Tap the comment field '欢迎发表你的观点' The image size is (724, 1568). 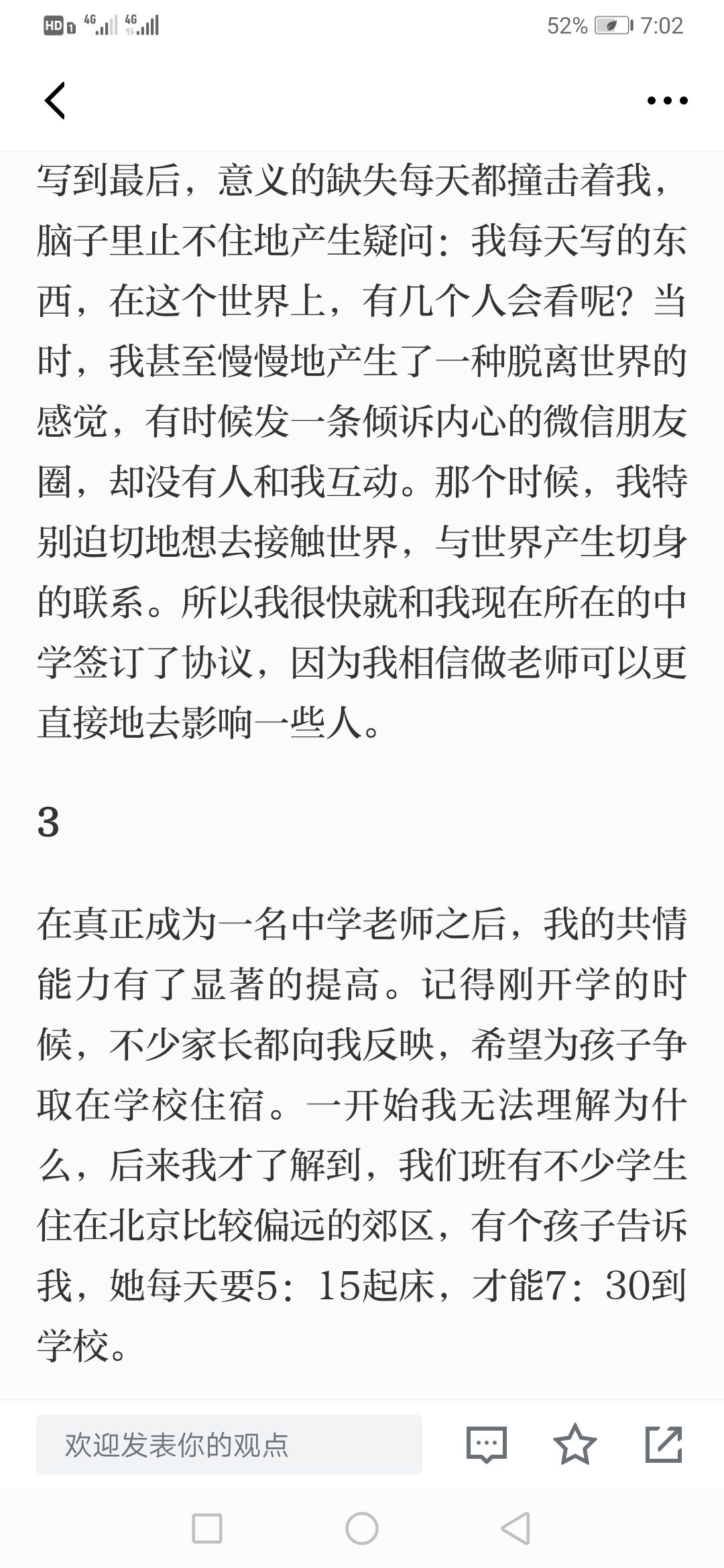click(x=229, y=1445)
